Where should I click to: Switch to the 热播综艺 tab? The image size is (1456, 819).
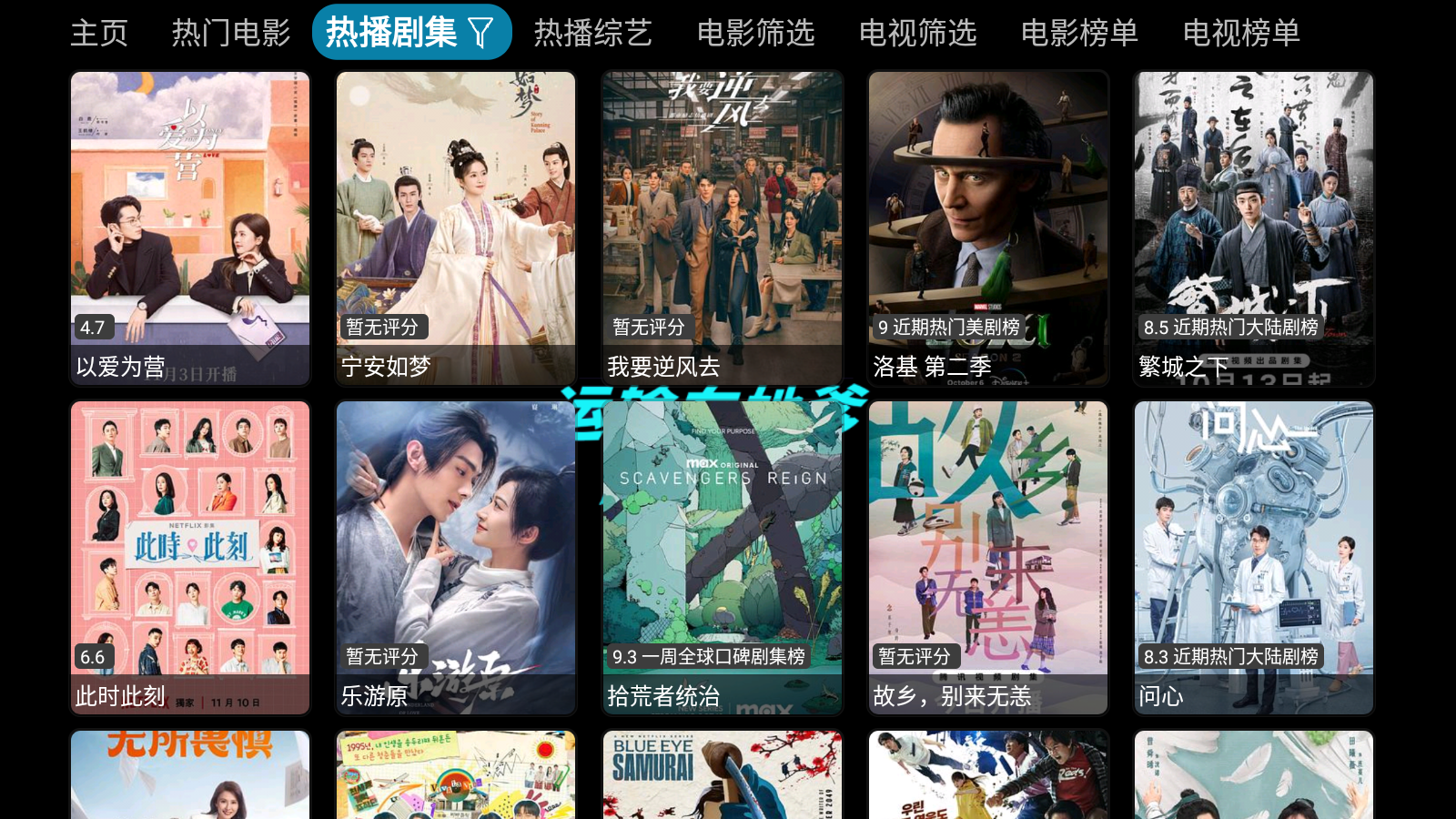592,33
